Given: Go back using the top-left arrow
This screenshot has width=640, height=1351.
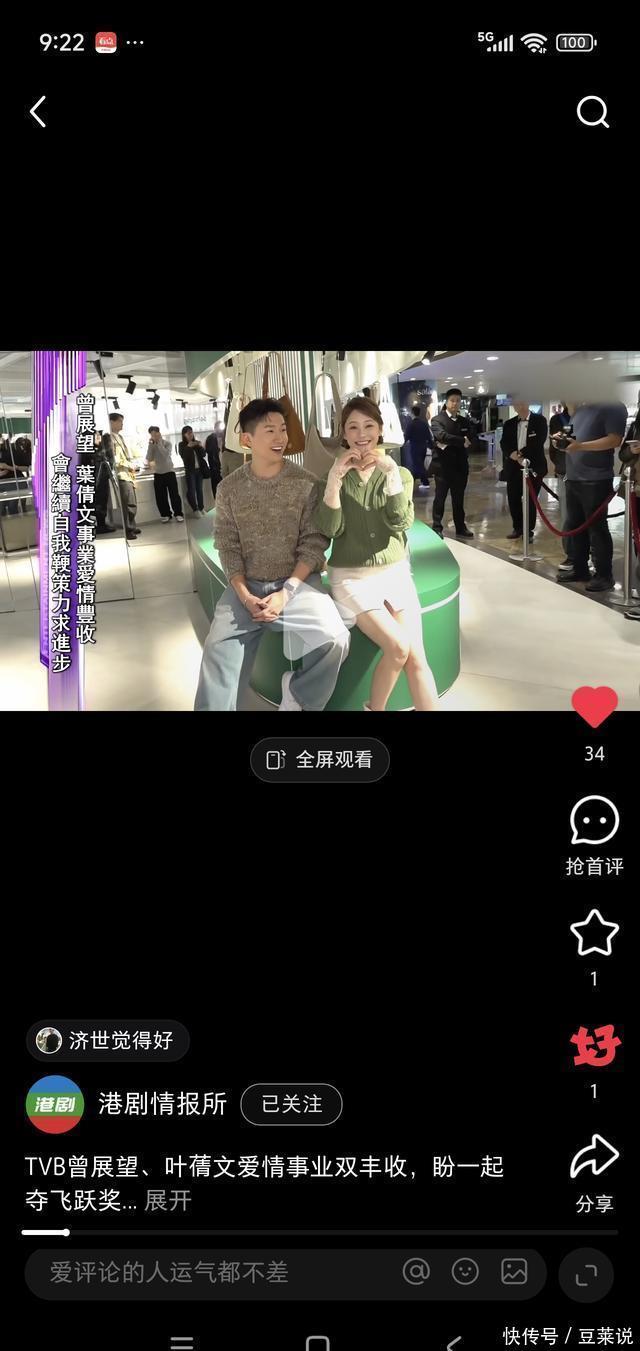Looking at the screenshot, I should (38, 112).
